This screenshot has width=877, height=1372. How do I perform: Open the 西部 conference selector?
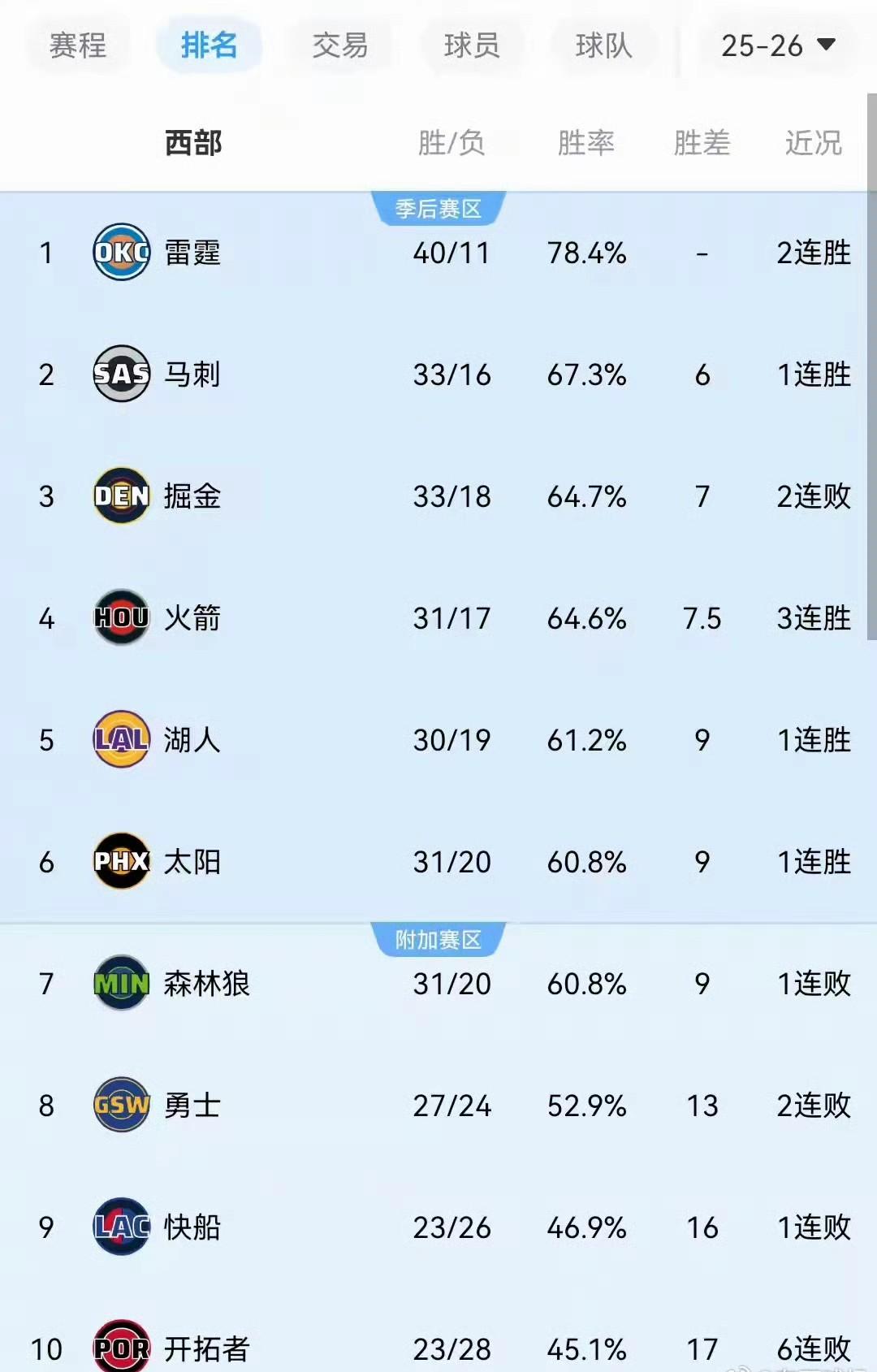[x=192, y=142]
